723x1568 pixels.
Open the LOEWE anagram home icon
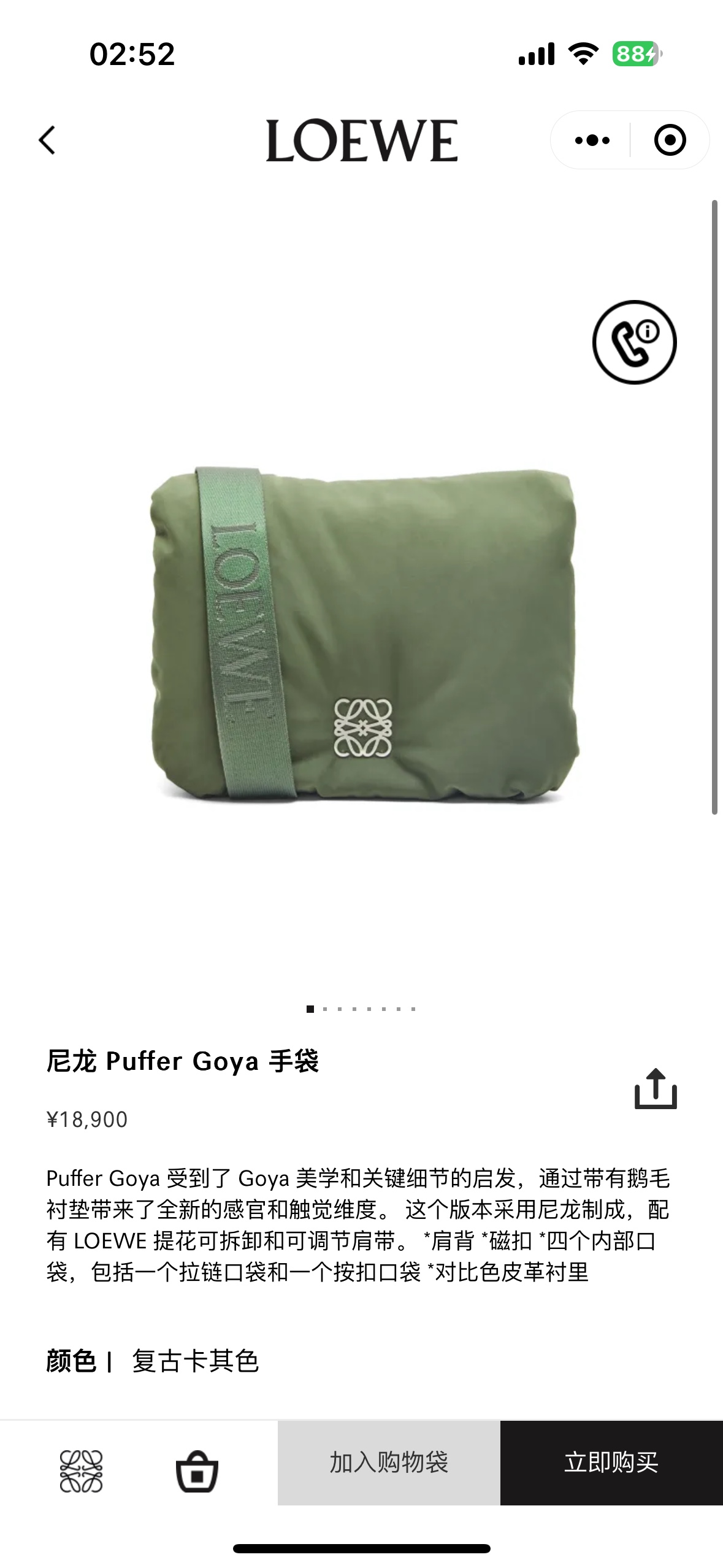tap(81, 1470)
